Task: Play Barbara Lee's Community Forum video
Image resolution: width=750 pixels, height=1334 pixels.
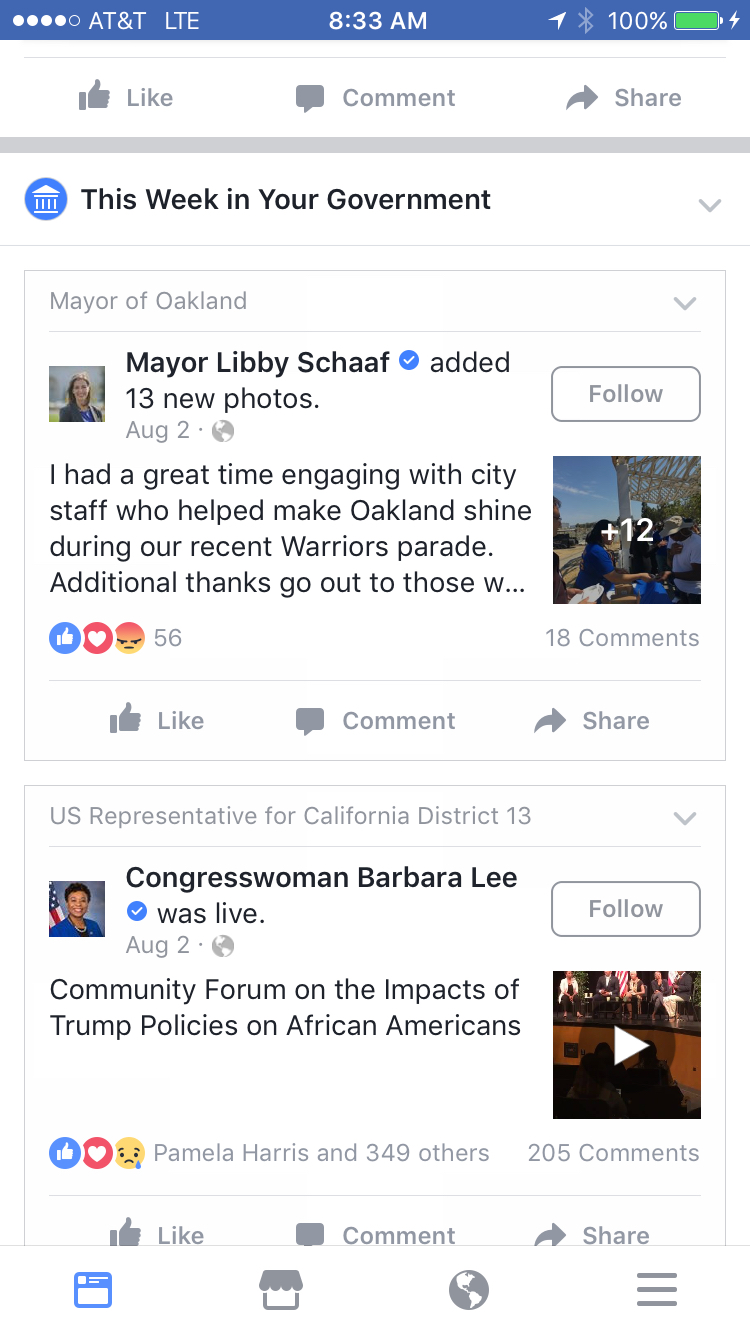Action: click(627, 1045)
